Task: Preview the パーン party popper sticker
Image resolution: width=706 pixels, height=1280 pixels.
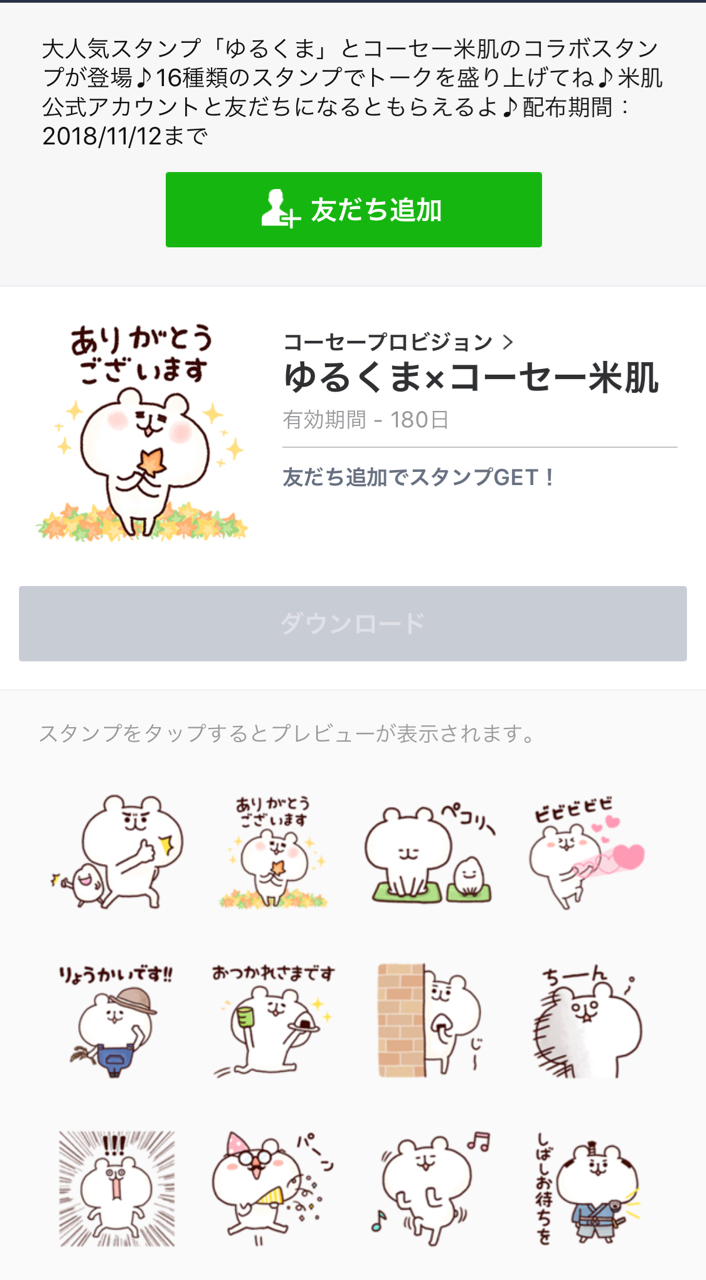Action: [x=274, y=1189]
